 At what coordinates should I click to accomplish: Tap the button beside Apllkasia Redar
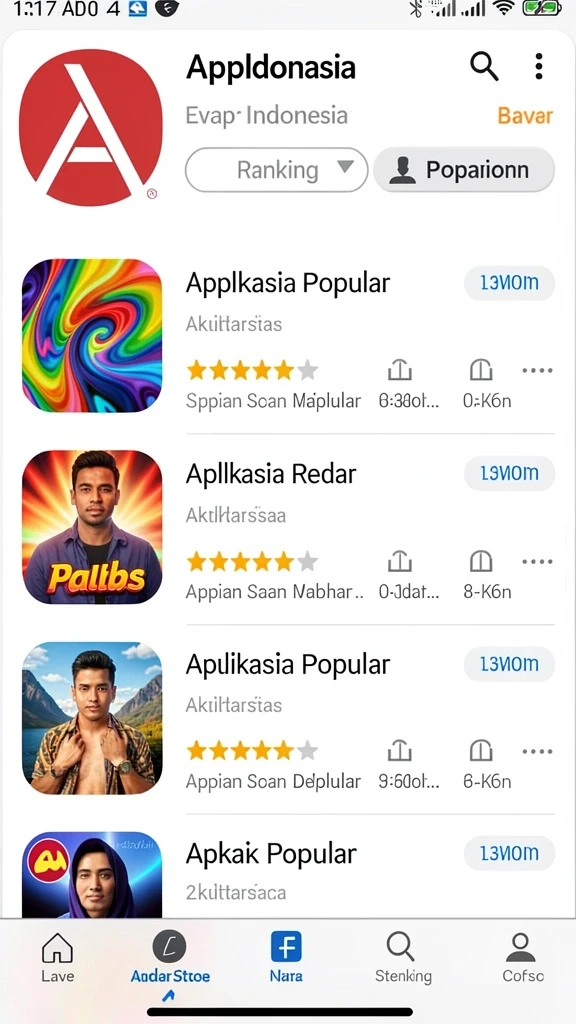coord(509,473)
